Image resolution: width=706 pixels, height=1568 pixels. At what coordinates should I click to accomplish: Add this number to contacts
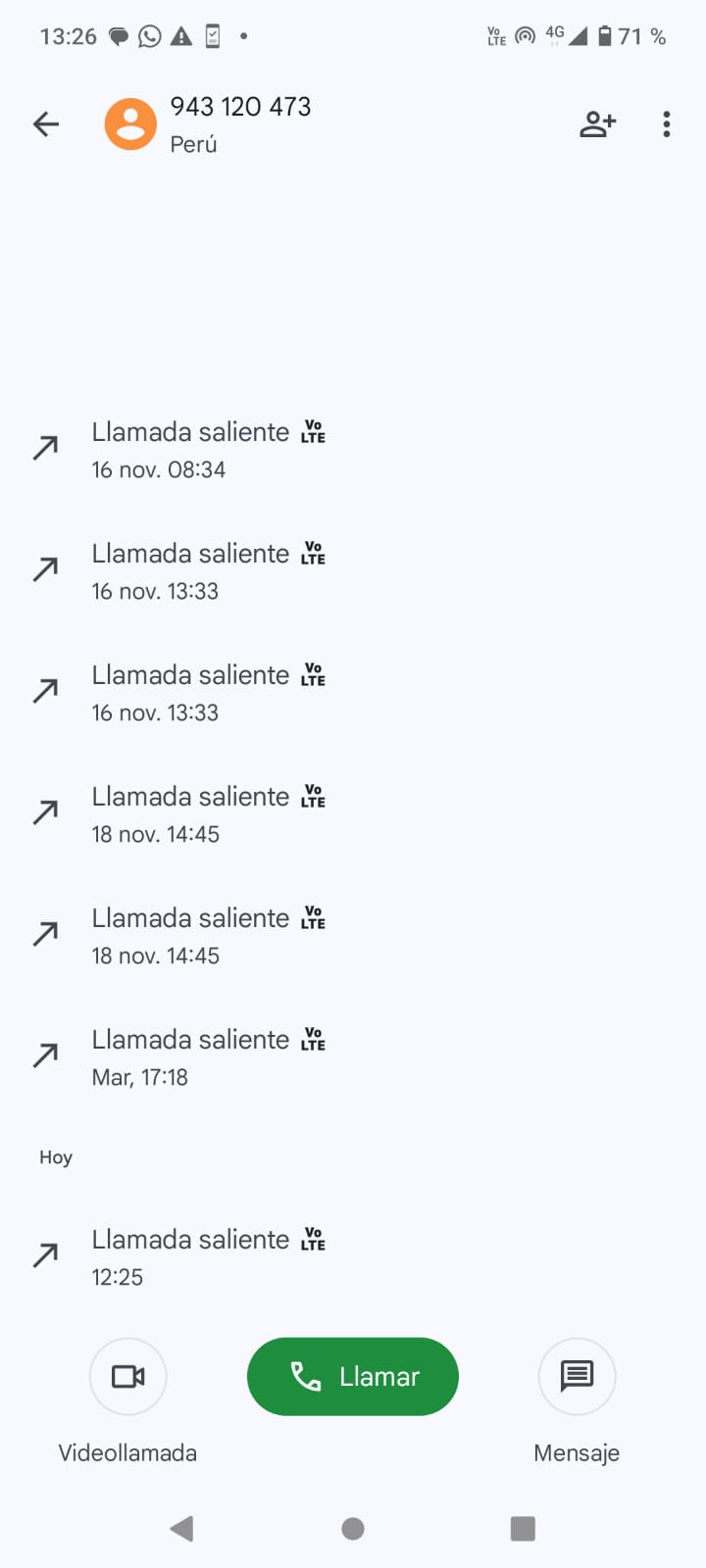(597, 124)
